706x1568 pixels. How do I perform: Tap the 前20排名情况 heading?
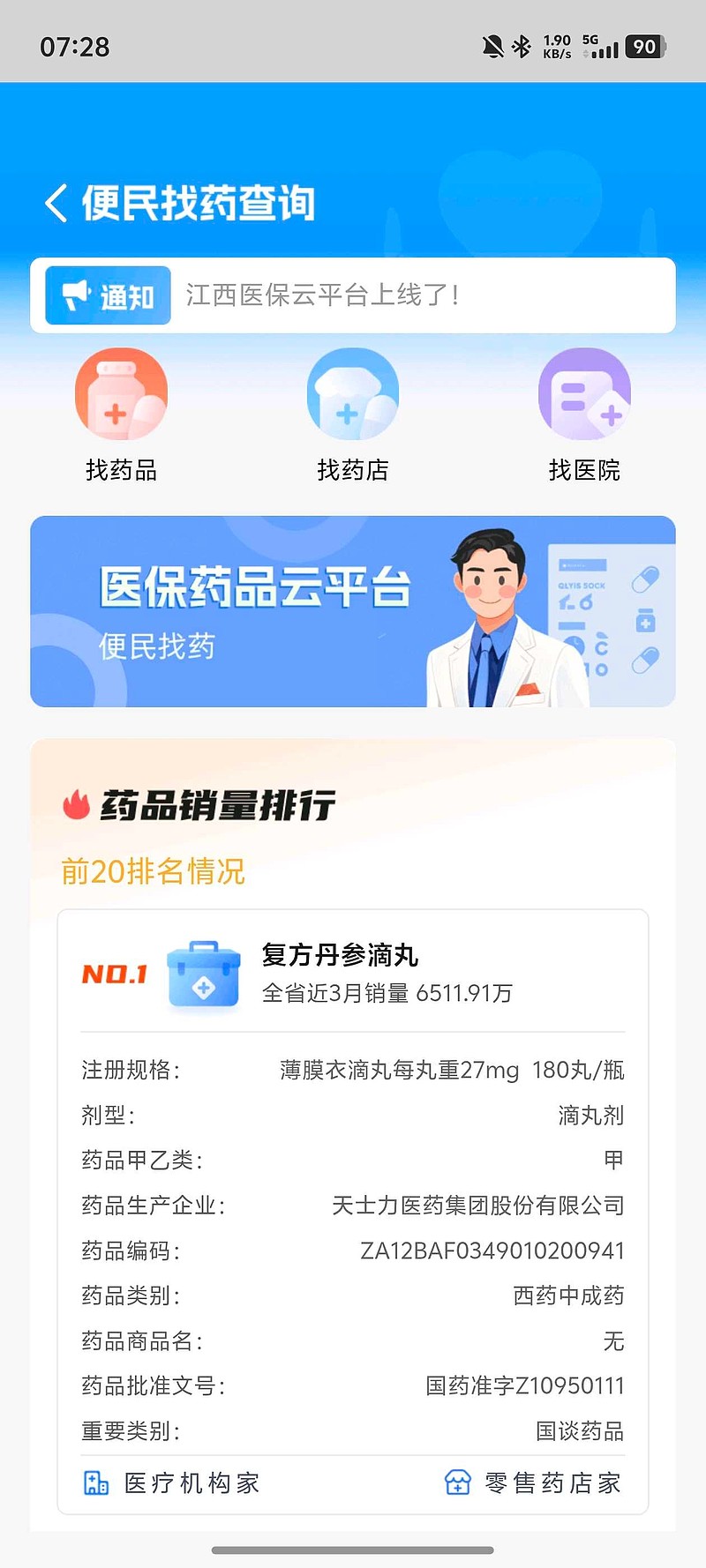tap(154, 871)
